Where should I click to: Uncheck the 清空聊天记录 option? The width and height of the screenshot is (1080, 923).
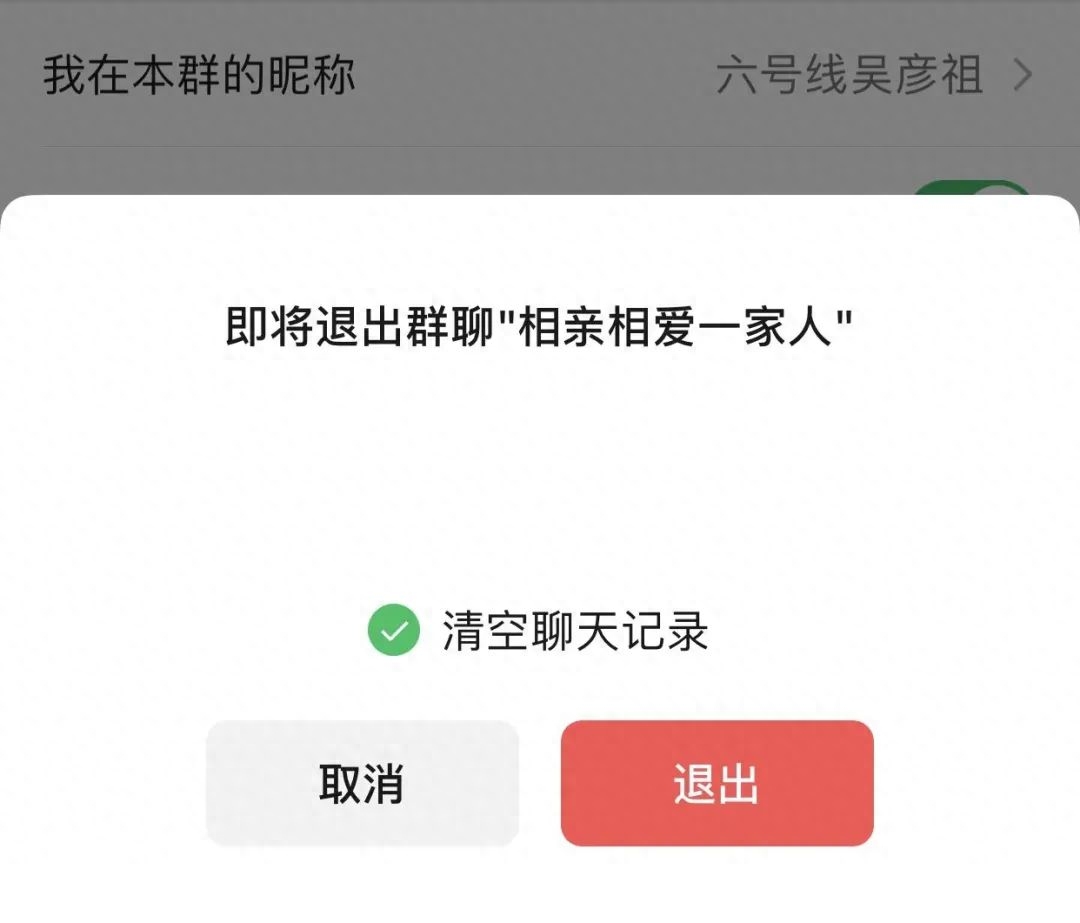tap(393, 632)
